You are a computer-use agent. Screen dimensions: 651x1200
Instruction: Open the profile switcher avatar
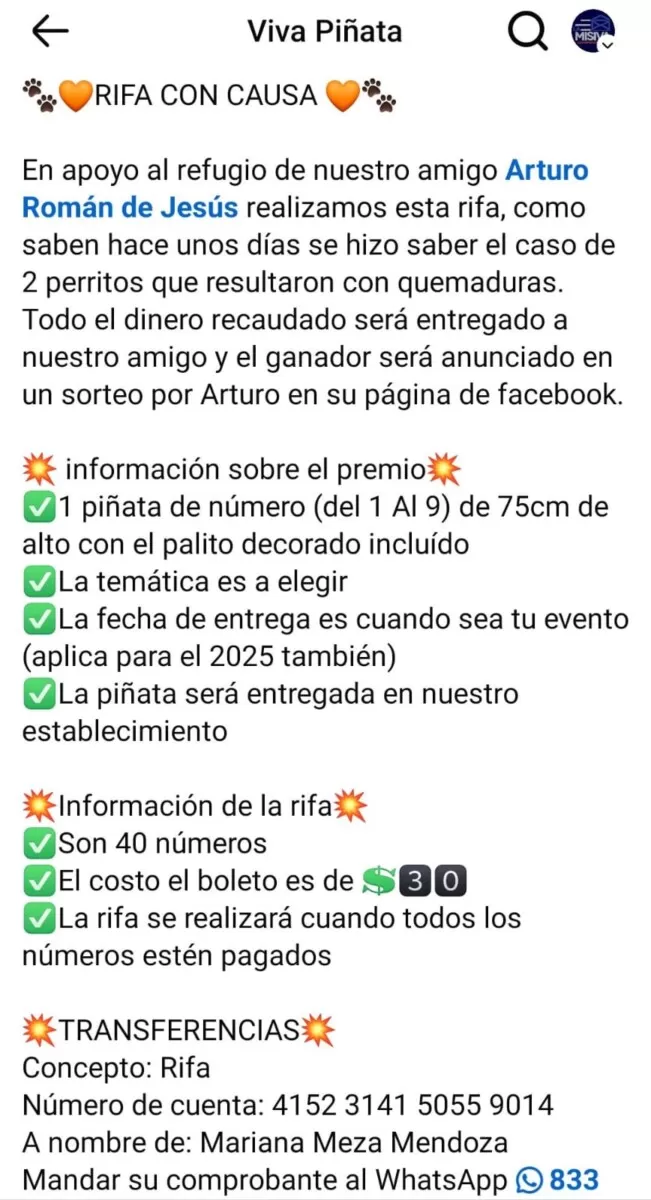click(594, 32)
